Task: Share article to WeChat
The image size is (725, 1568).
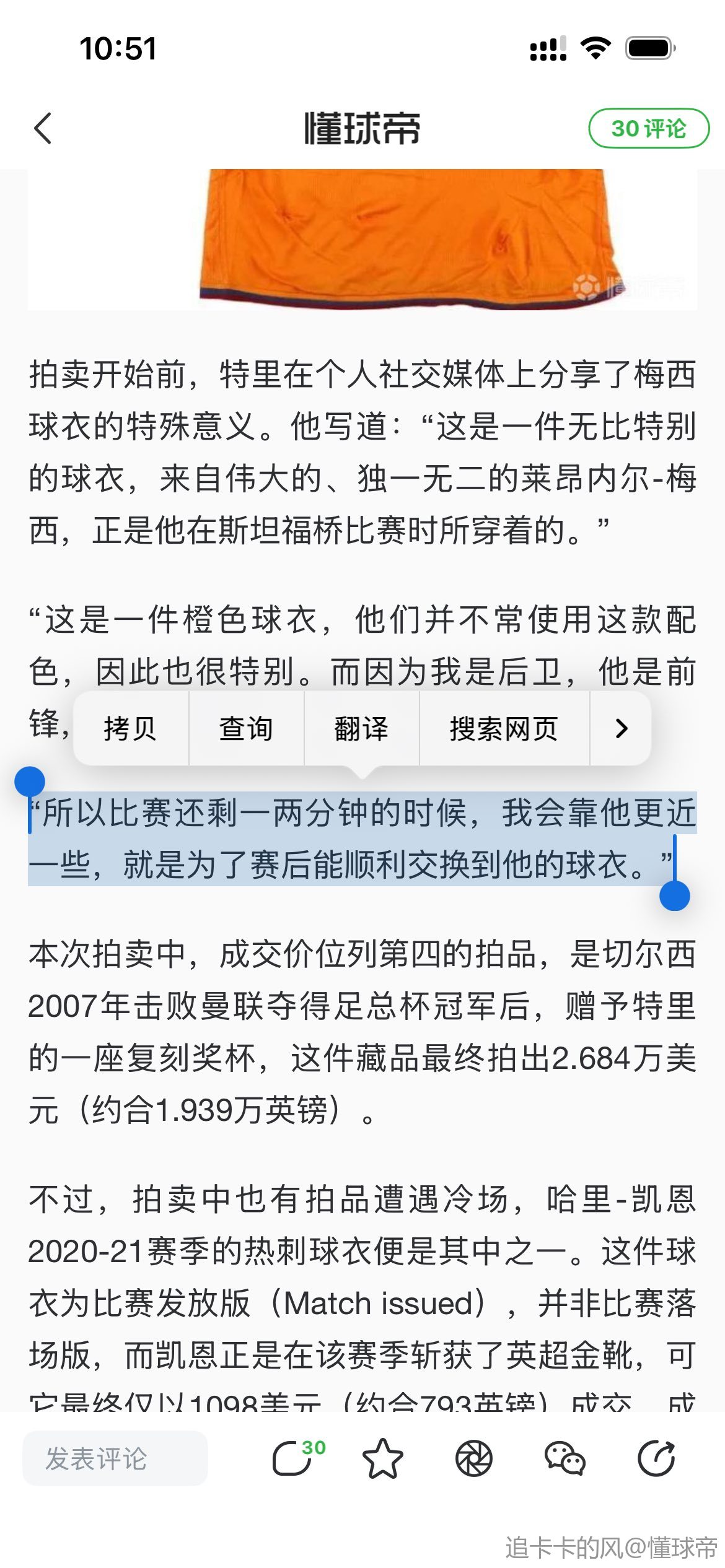Action: [565, 1458]
